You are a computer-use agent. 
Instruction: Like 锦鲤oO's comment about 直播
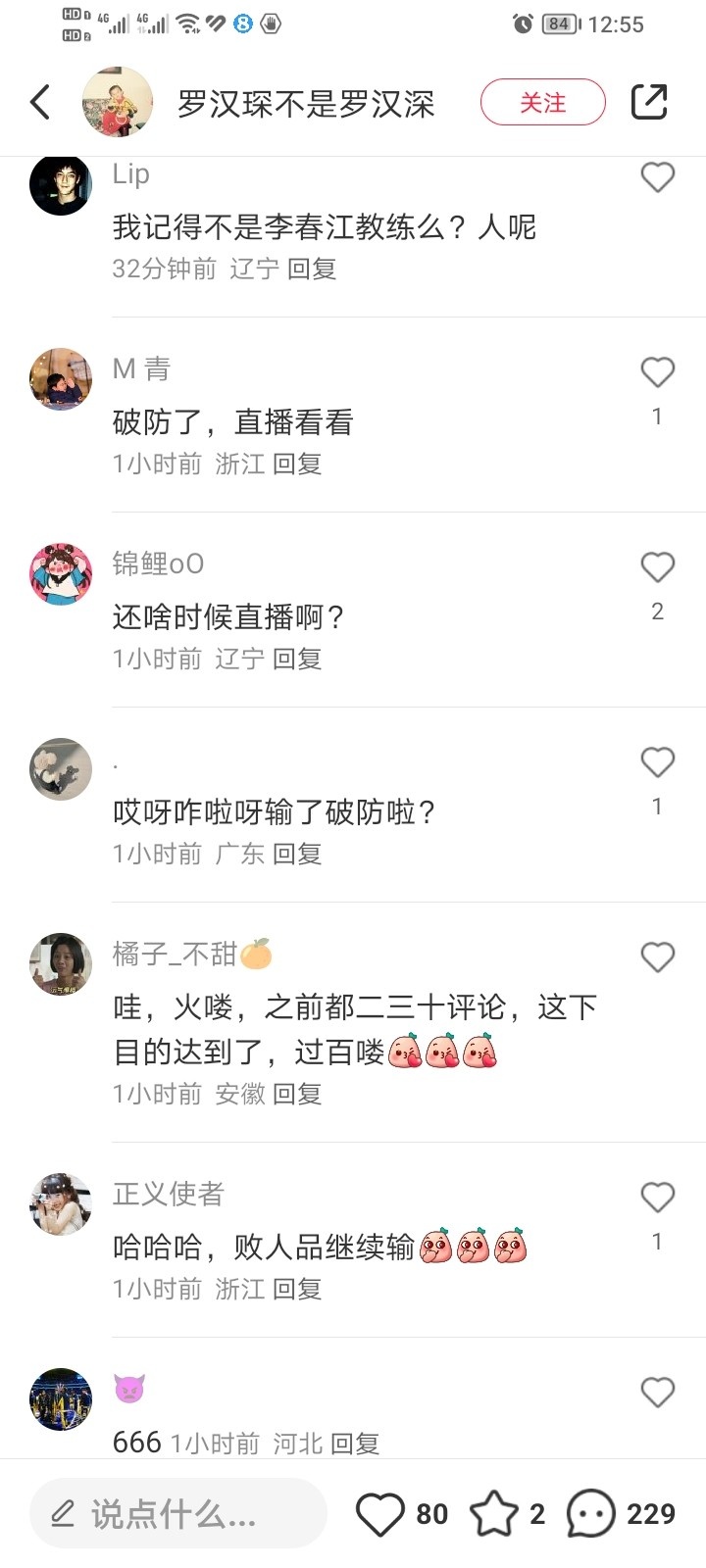[x=657, y=567]
